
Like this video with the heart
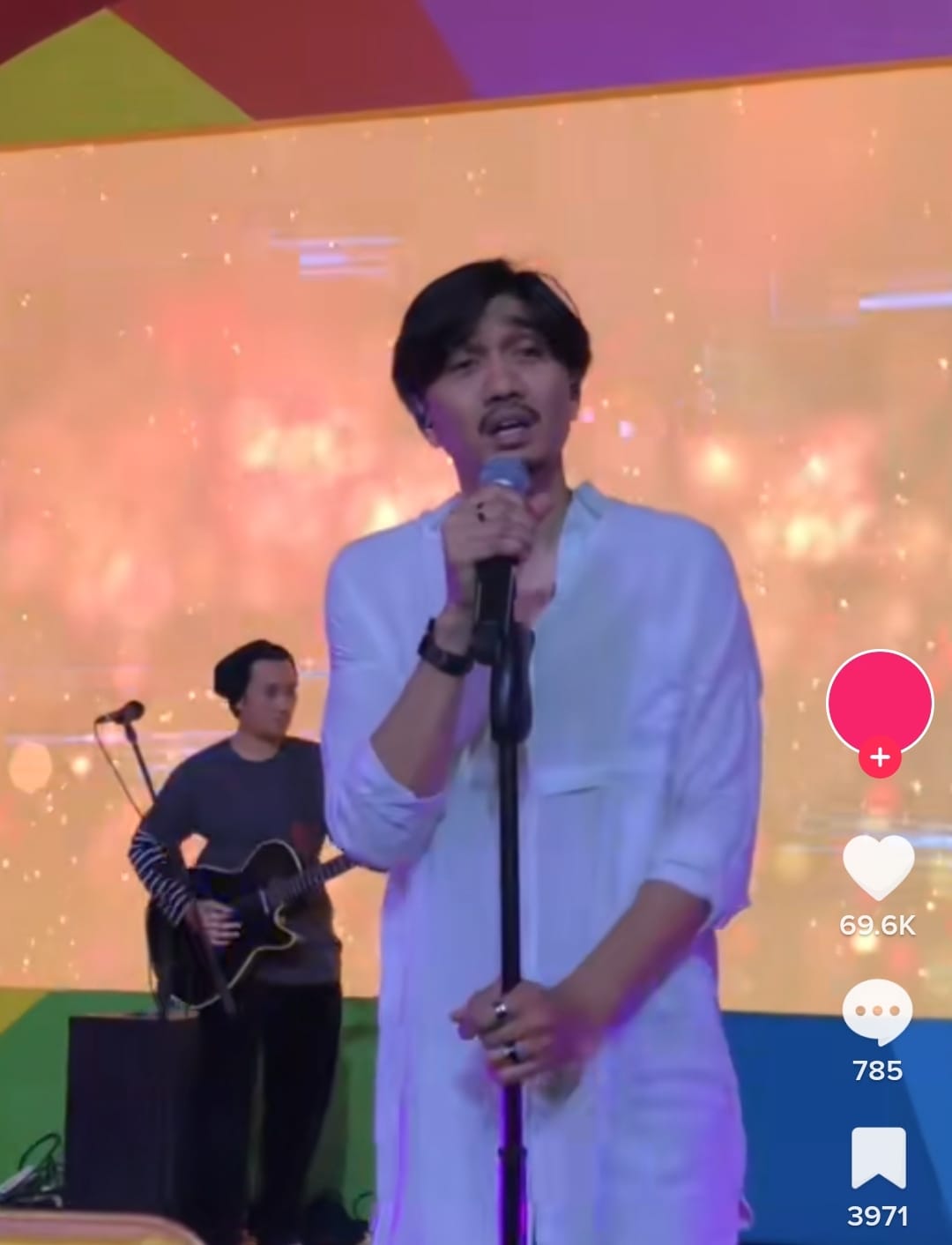878,867
